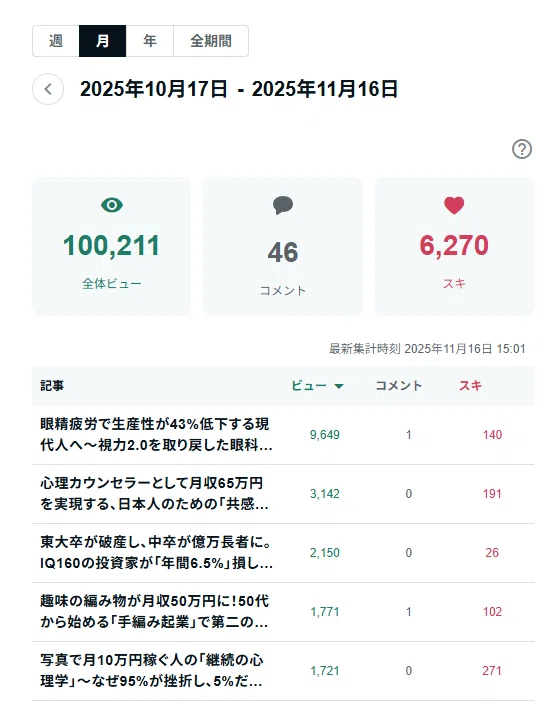The height and width of the screenshot is (705, 550).
Task: Show stats for 全期間
Action: click(211, 41)
